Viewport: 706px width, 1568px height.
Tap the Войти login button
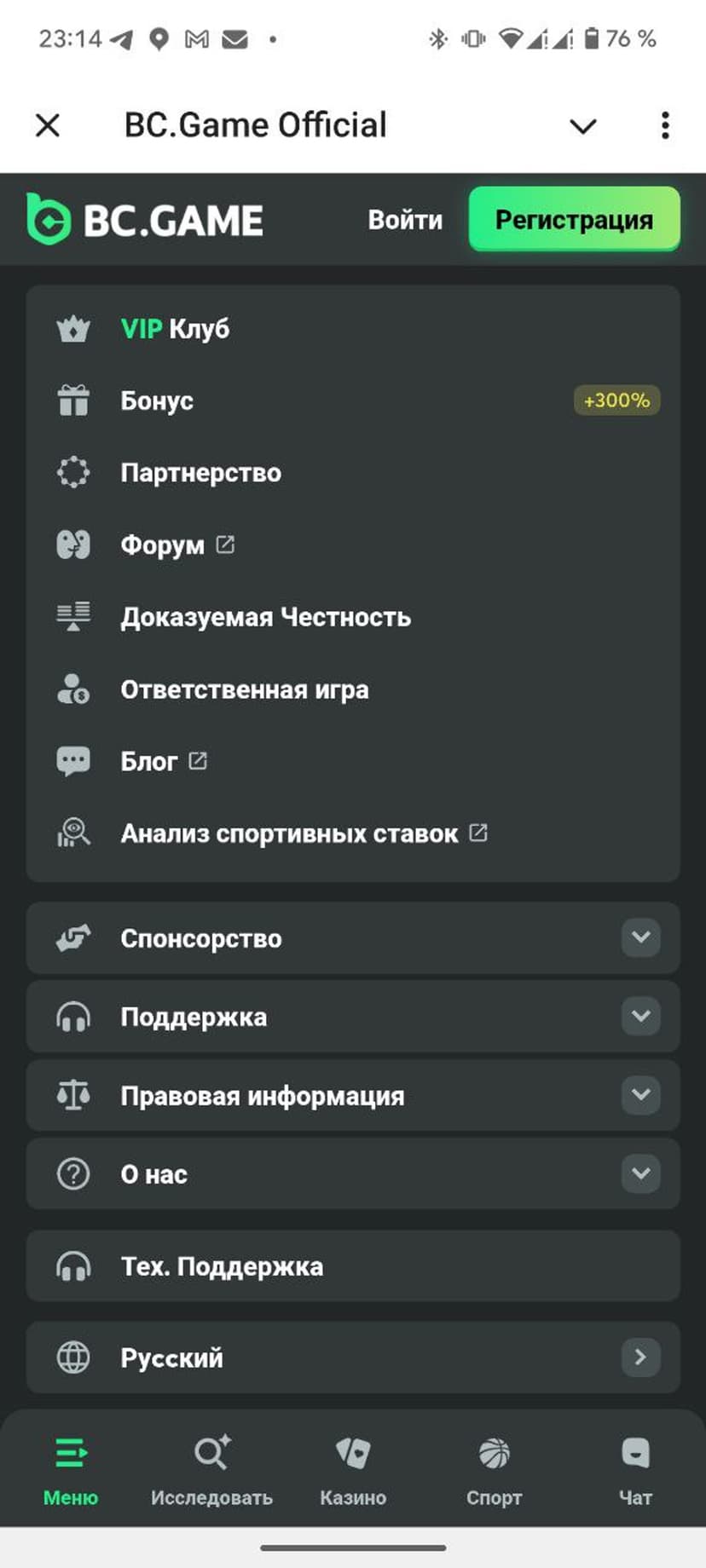pyautogui.click(x=405, y=220)
